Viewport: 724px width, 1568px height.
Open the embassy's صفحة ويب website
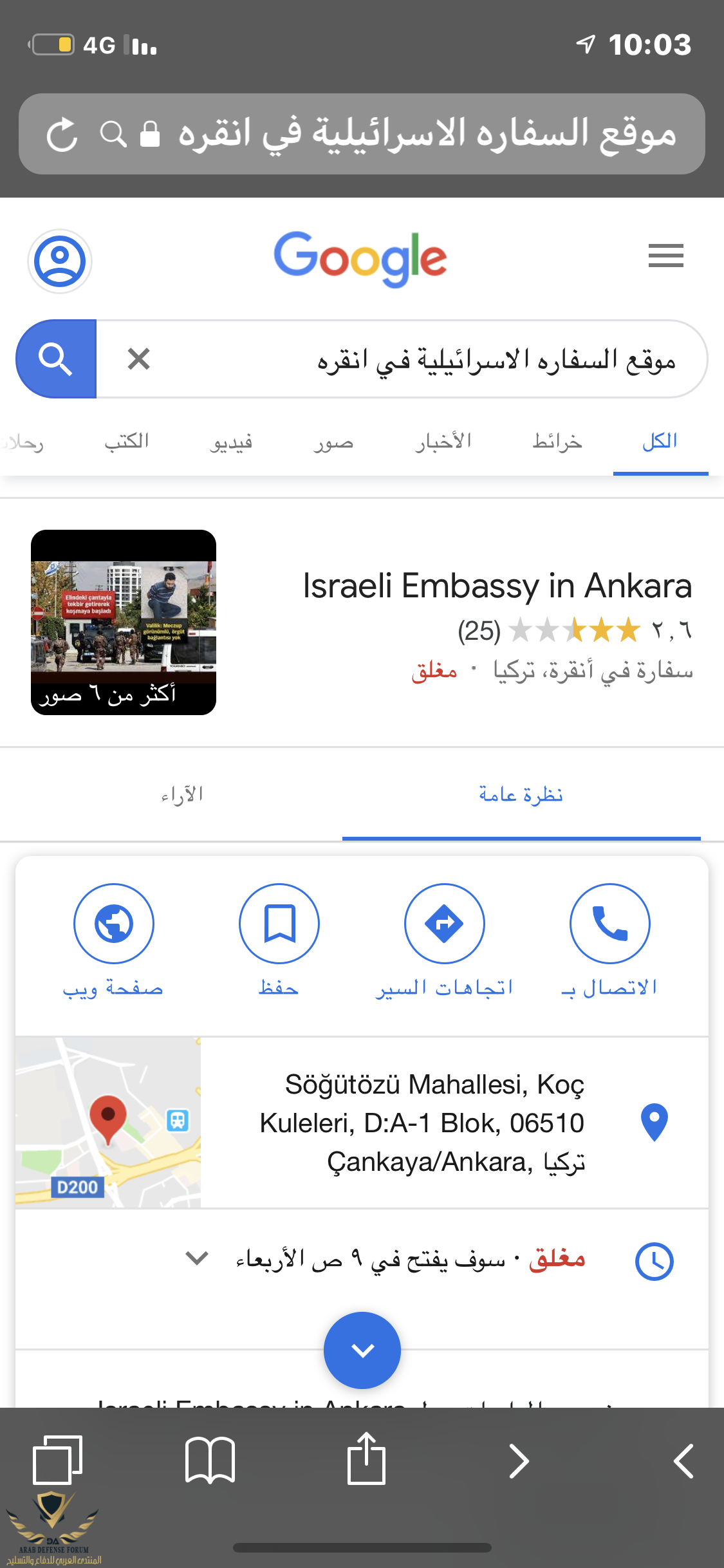click(x=113, y=924)
